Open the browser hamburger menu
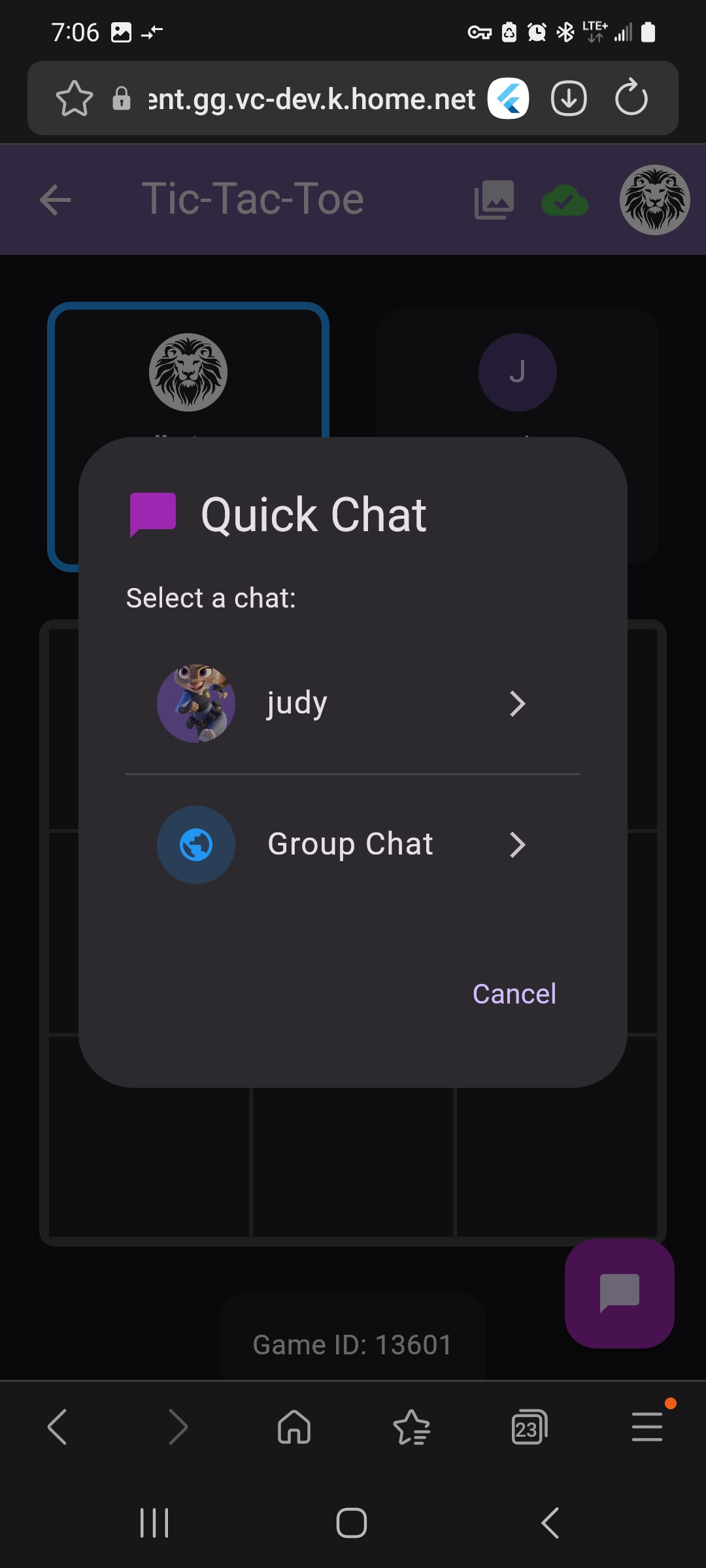706x1568 pixels. [x=647, y=1427]
